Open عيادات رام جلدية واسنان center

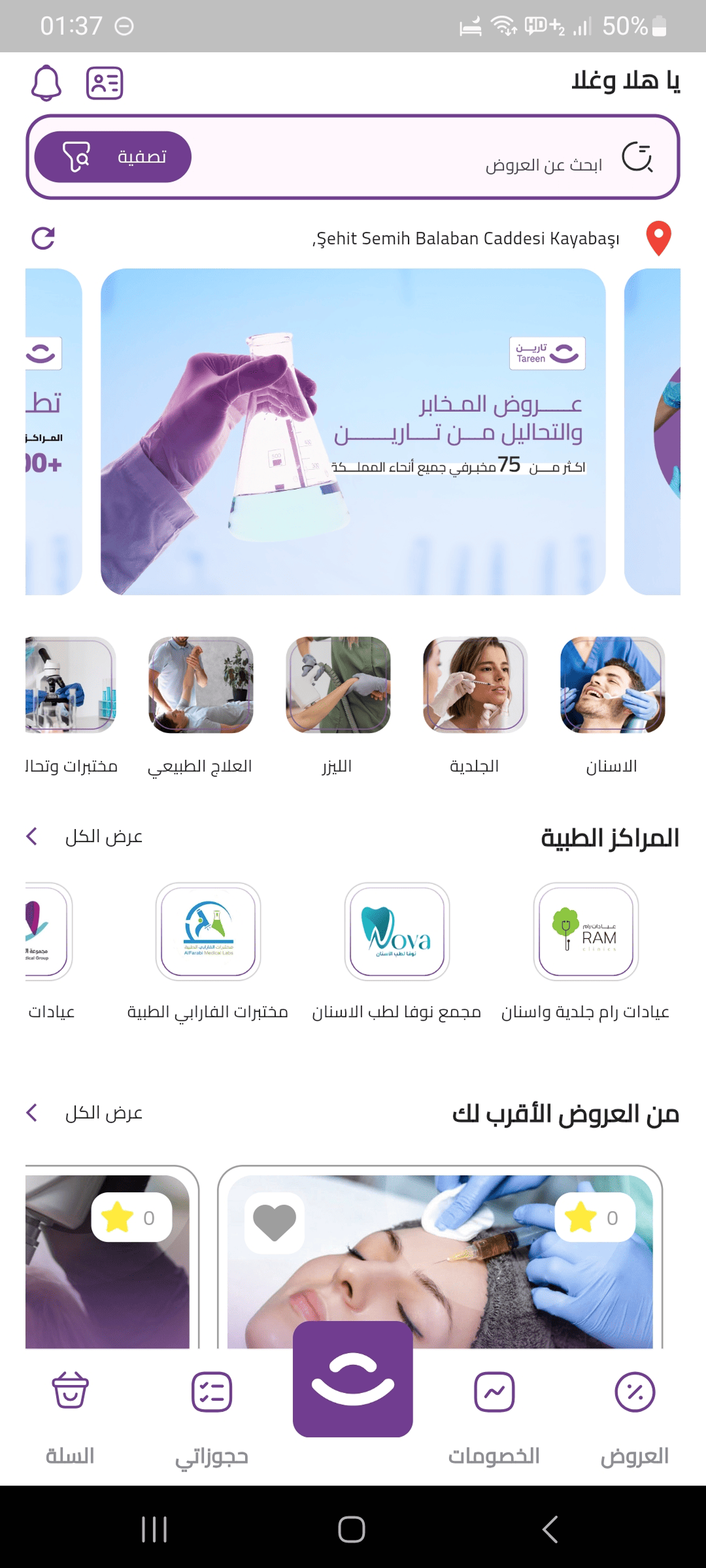point(586,932)
